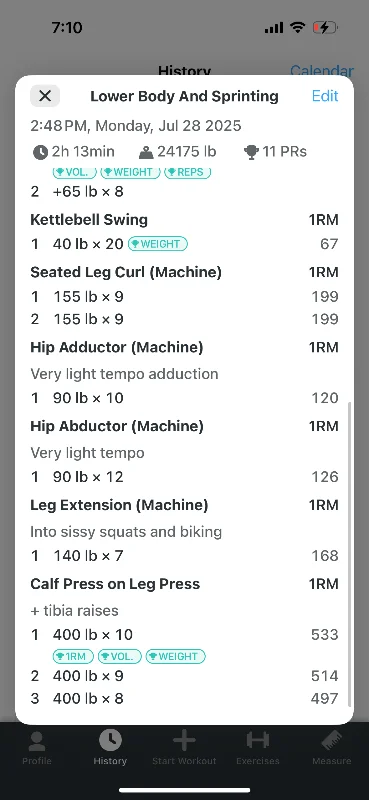Open Hip Abductor (Machine) exercise
369x800 pixels.
pos(117,426)
